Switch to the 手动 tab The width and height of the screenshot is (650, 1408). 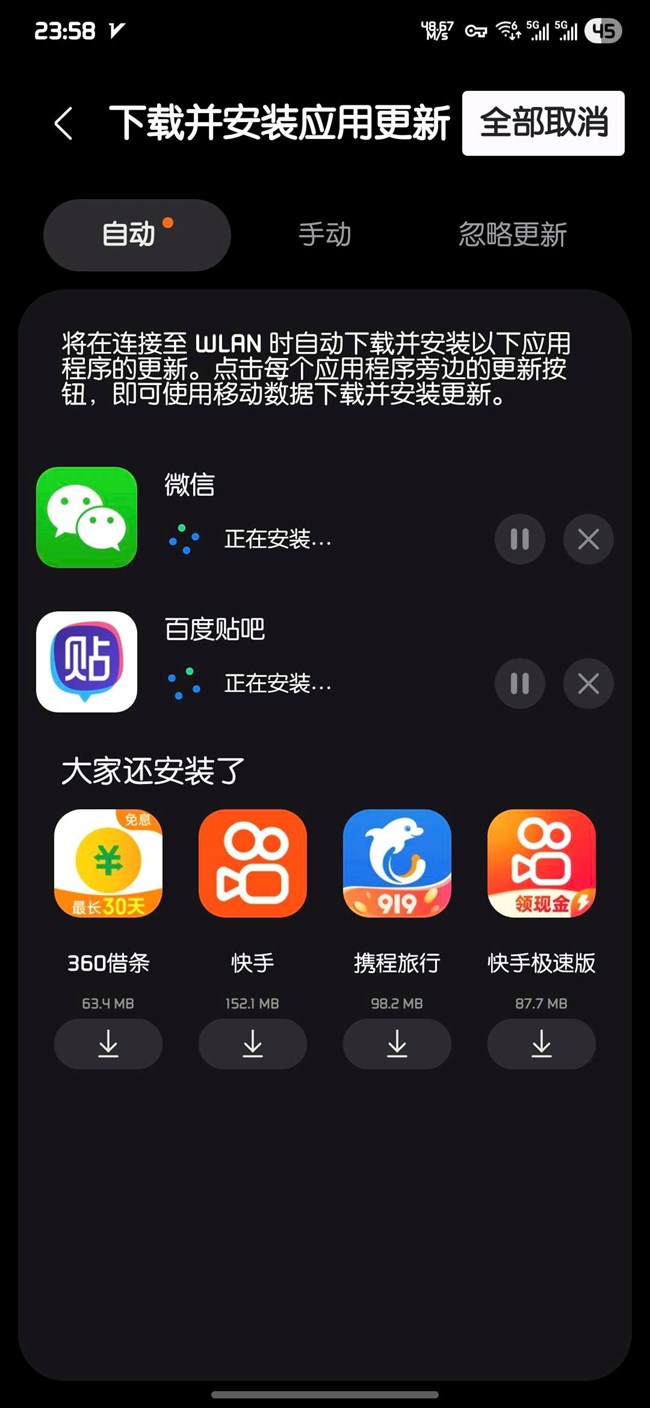[324, 235]
